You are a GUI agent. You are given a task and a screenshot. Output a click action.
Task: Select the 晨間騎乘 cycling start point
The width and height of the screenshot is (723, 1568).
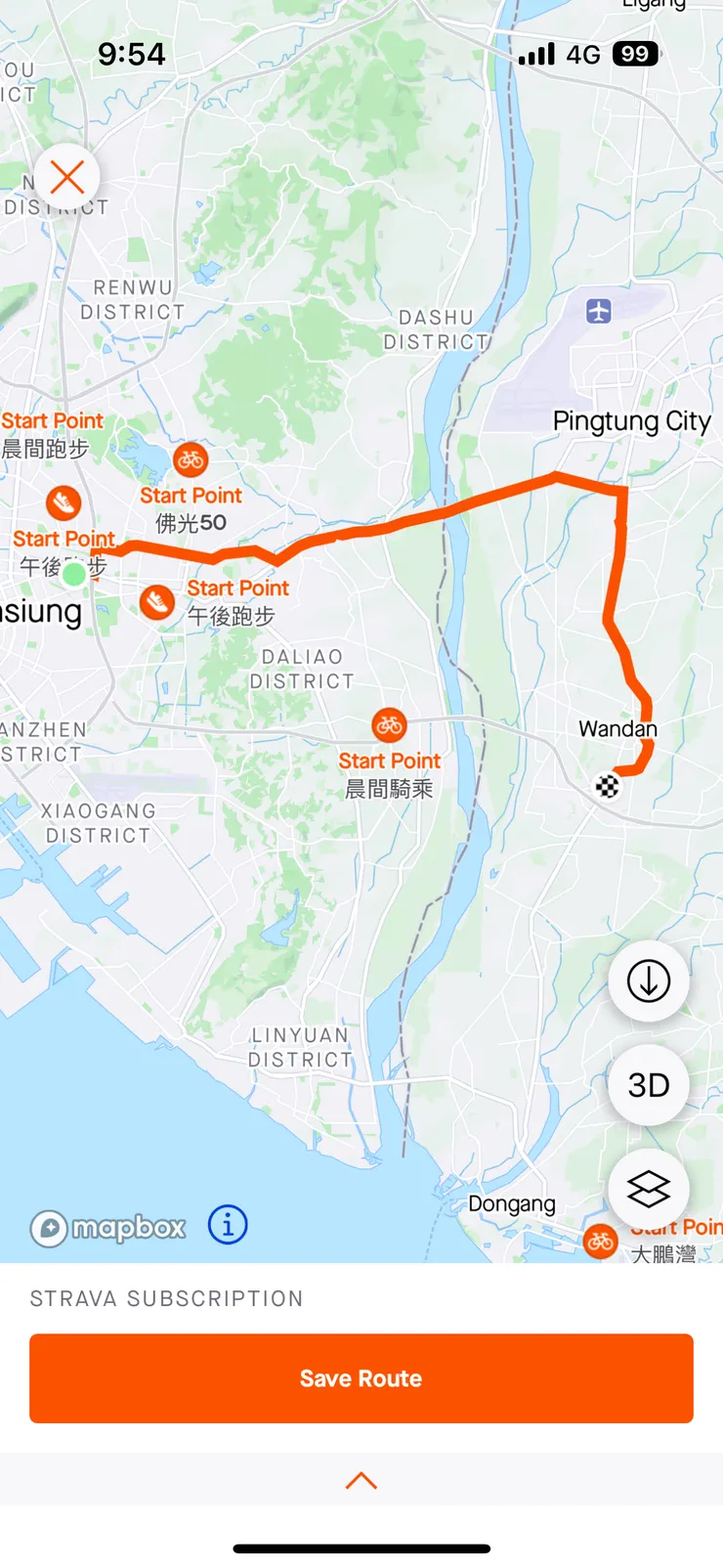(x=389, y=725)
